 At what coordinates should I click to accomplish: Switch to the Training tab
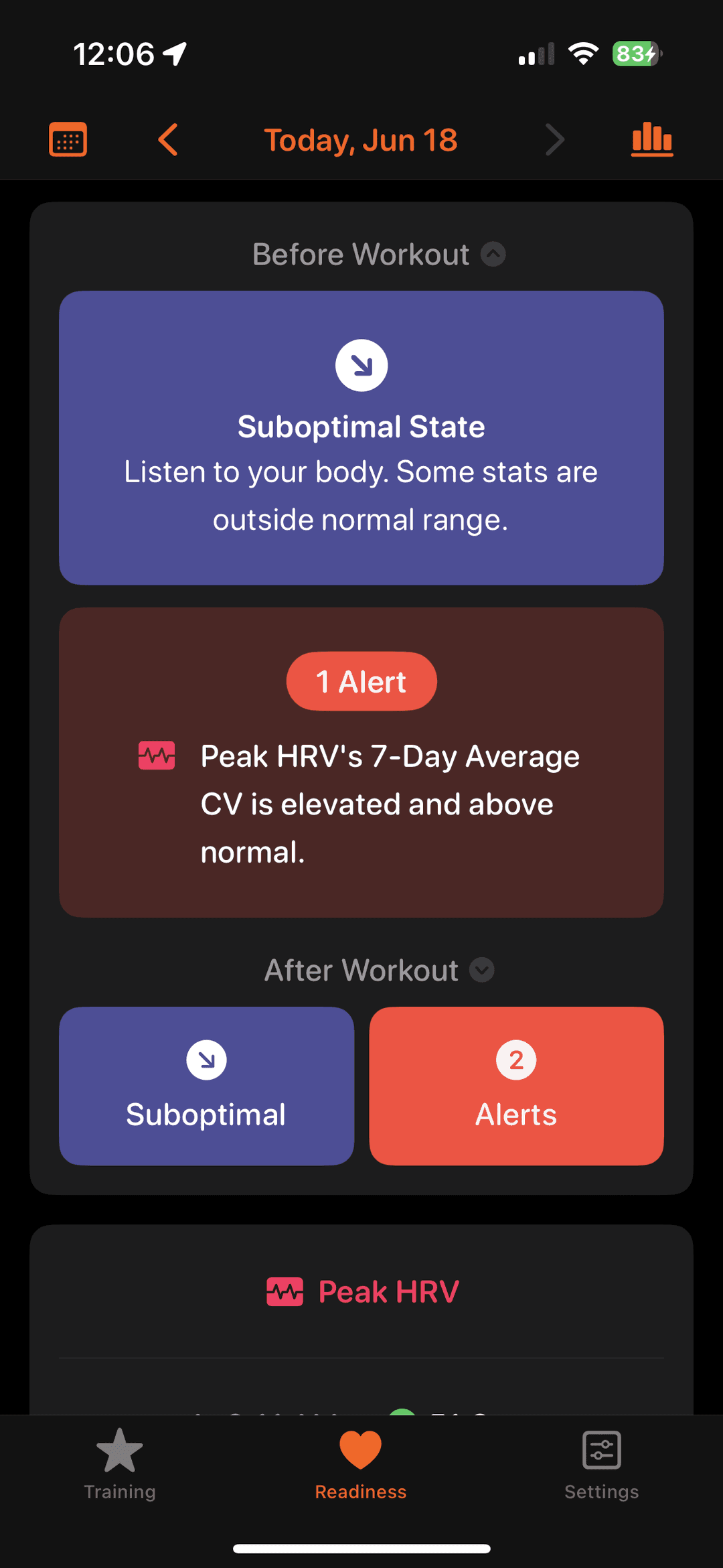click(x=120, y=1464)
